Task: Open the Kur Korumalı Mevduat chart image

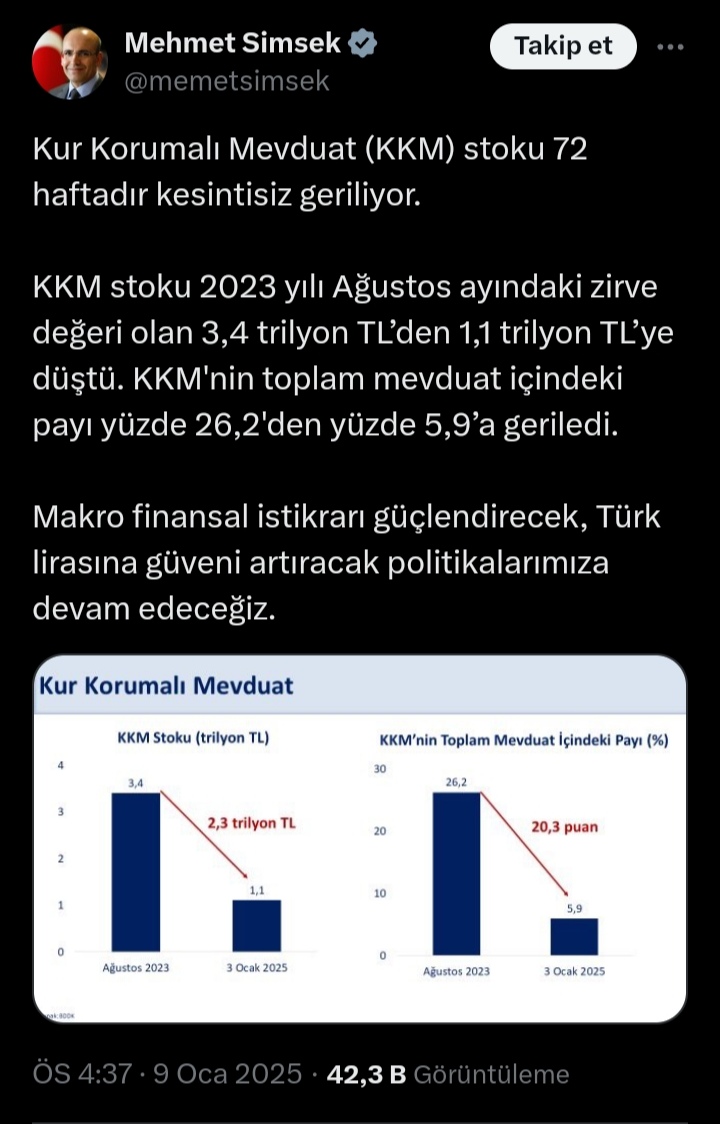Action: coord(360,838)
